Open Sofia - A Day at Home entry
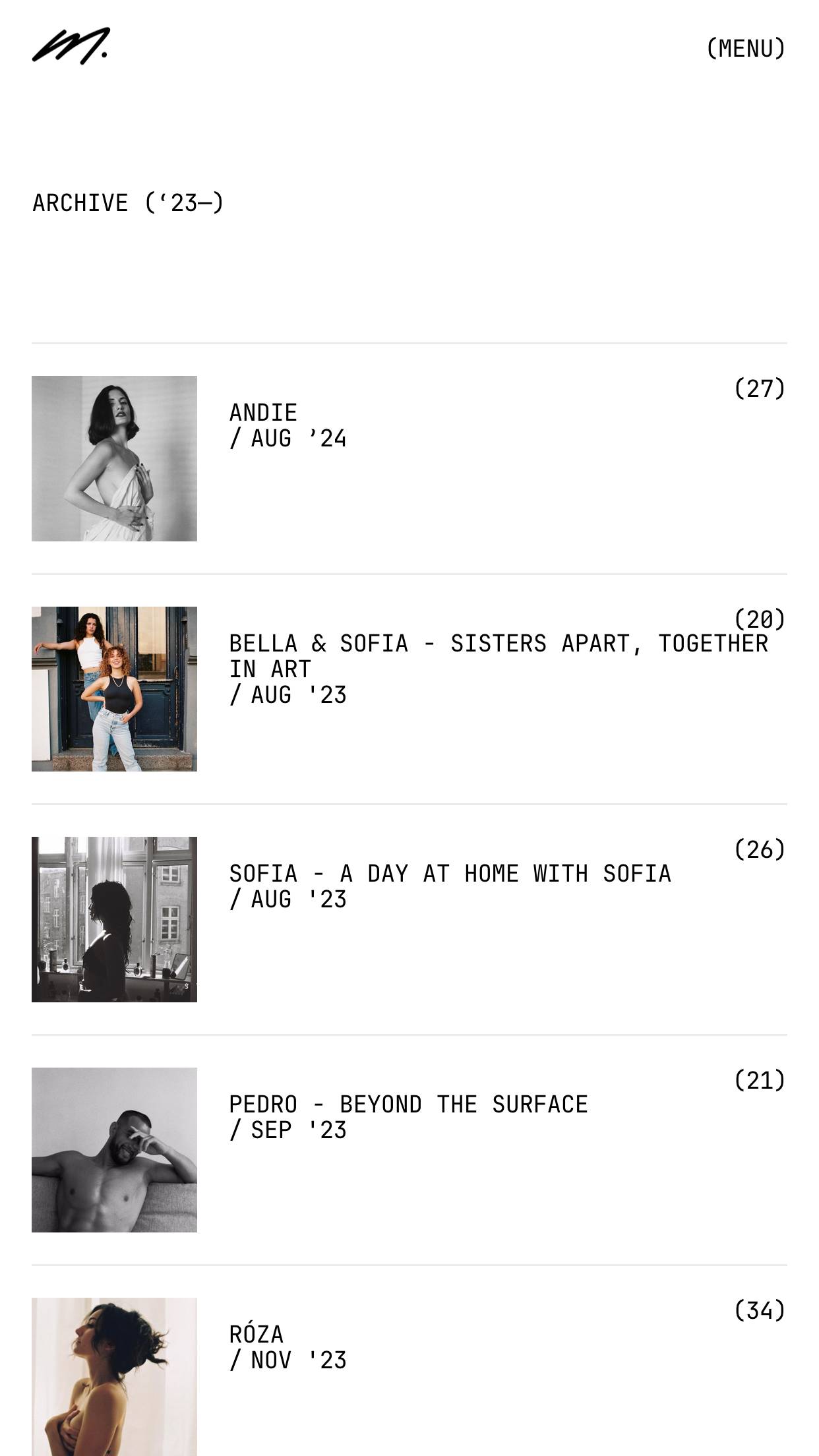 (450, 874)
